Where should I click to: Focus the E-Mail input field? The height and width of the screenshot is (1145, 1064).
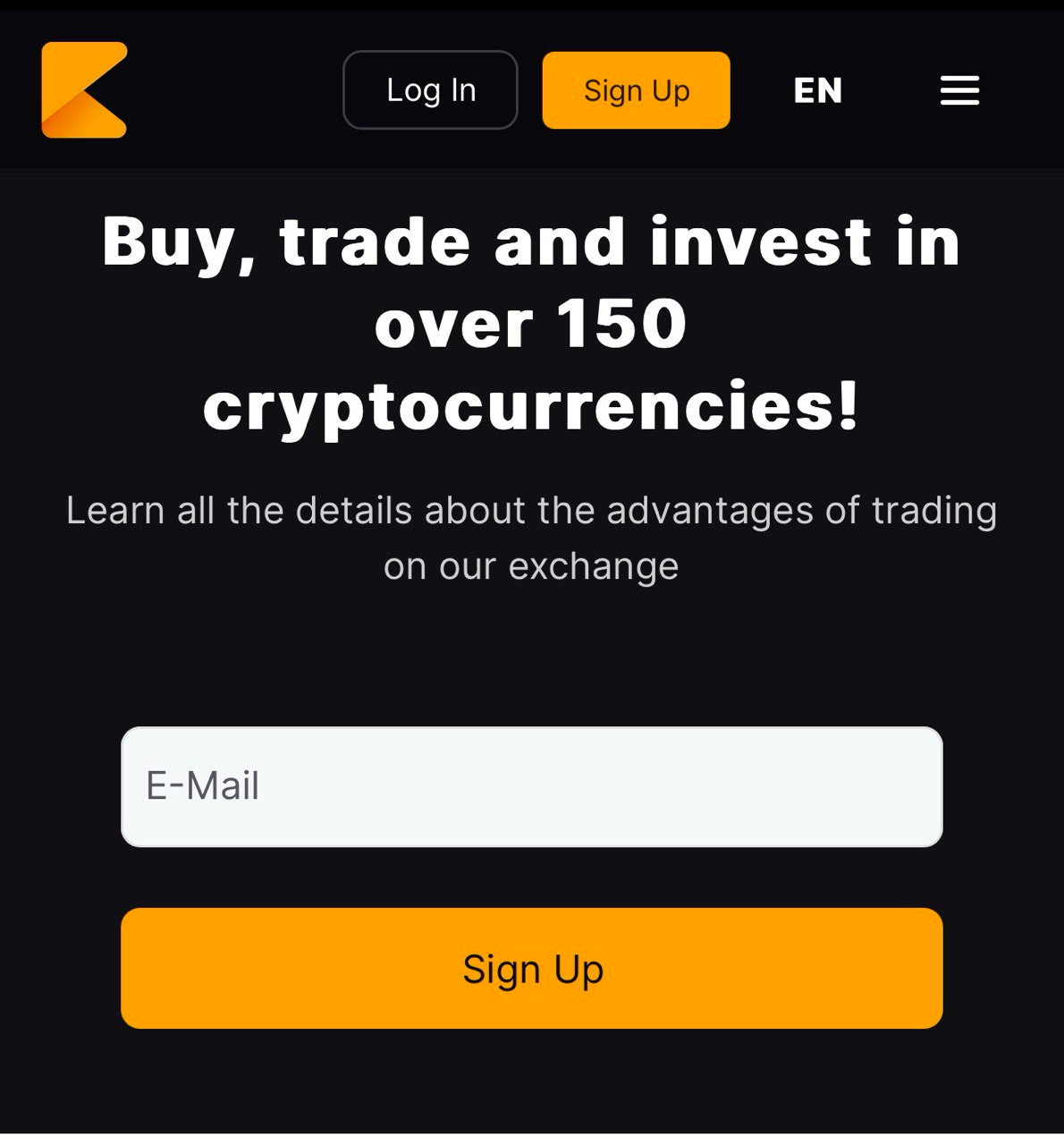[531, 787]
